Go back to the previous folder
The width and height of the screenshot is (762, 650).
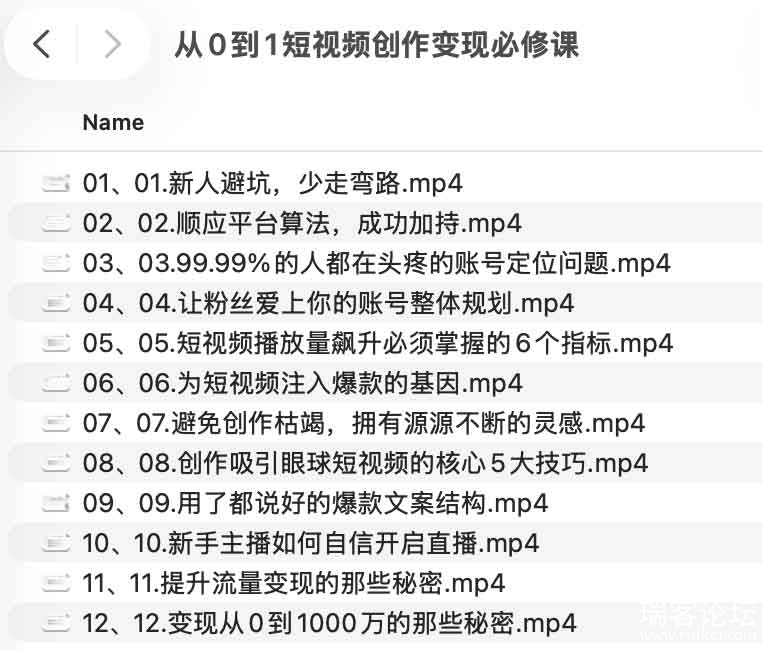pyautogui.click(x=41, y=44)
